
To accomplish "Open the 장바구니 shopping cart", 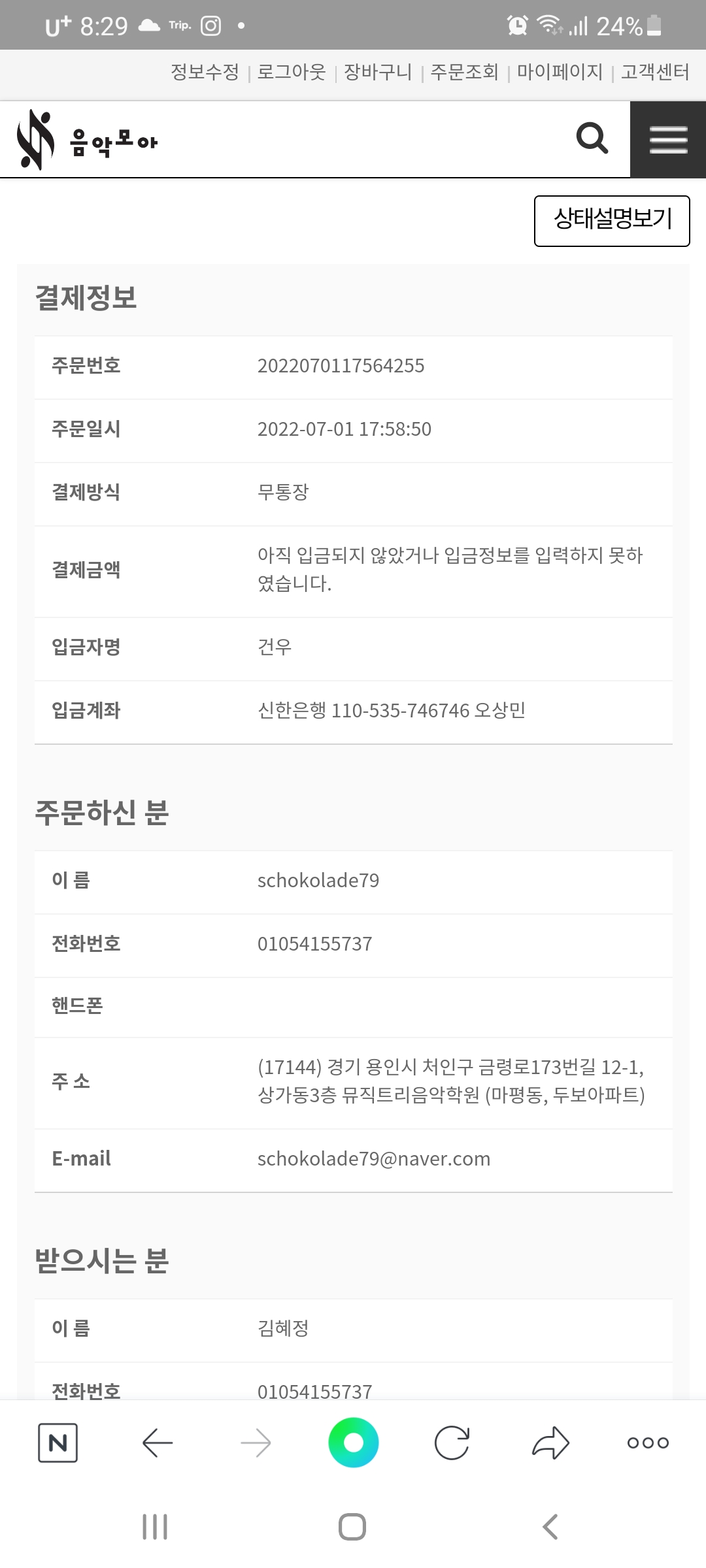I will [x=378, y=72].
